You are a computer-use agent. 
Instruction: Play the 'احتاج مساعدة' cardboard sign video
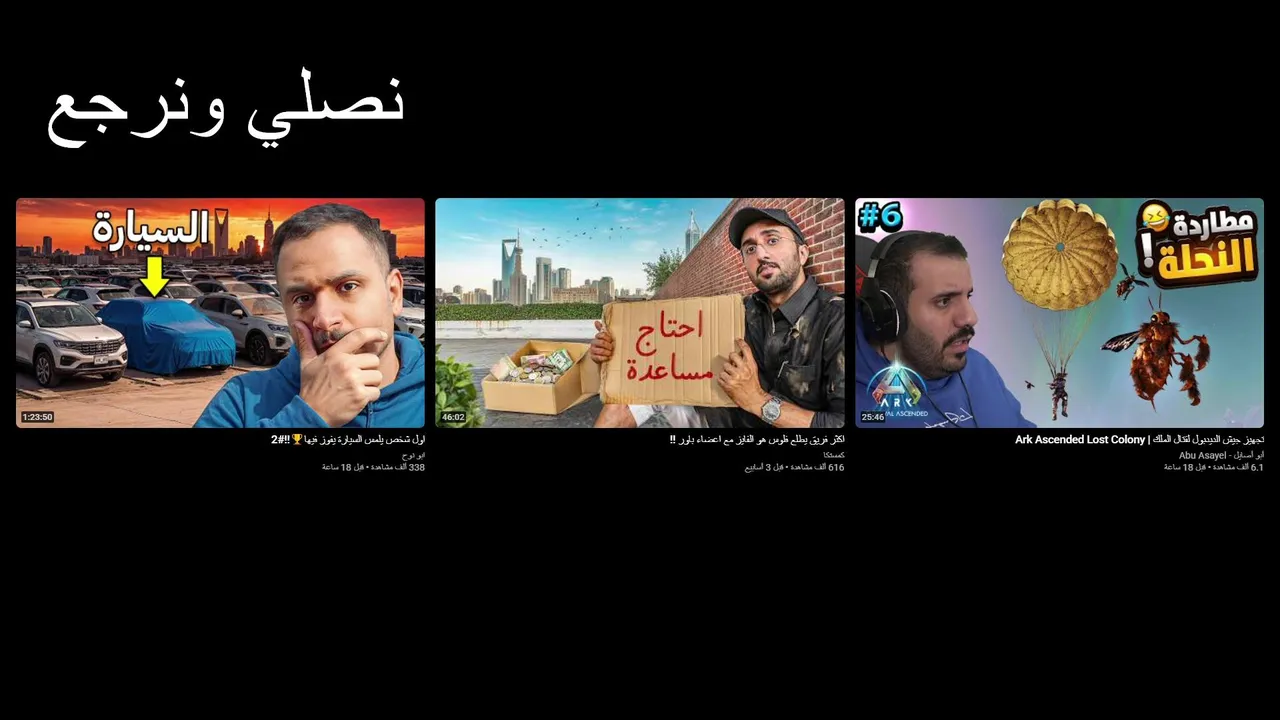(639, 312)
